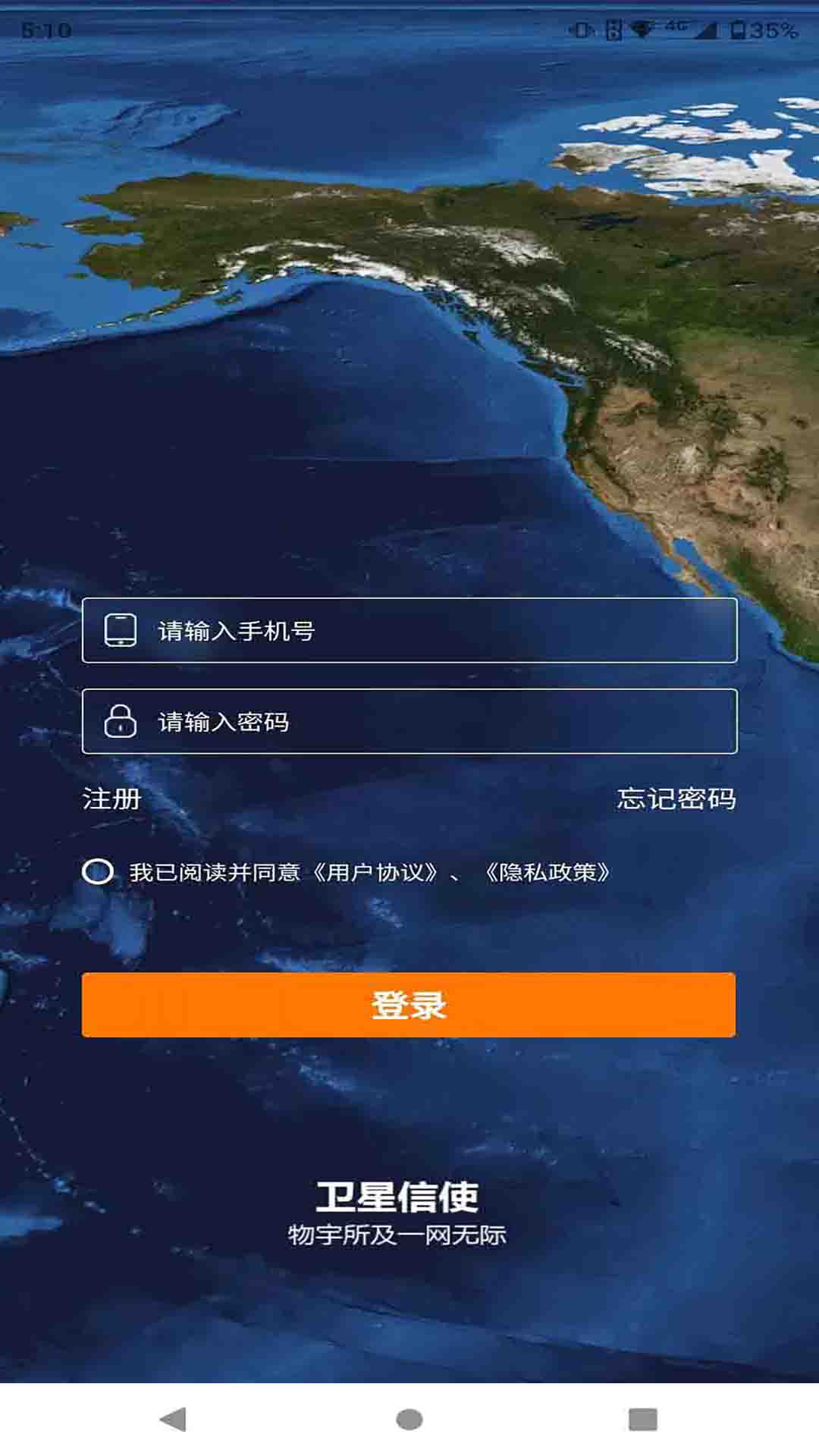Tap the system home button

click(409, 1419)
